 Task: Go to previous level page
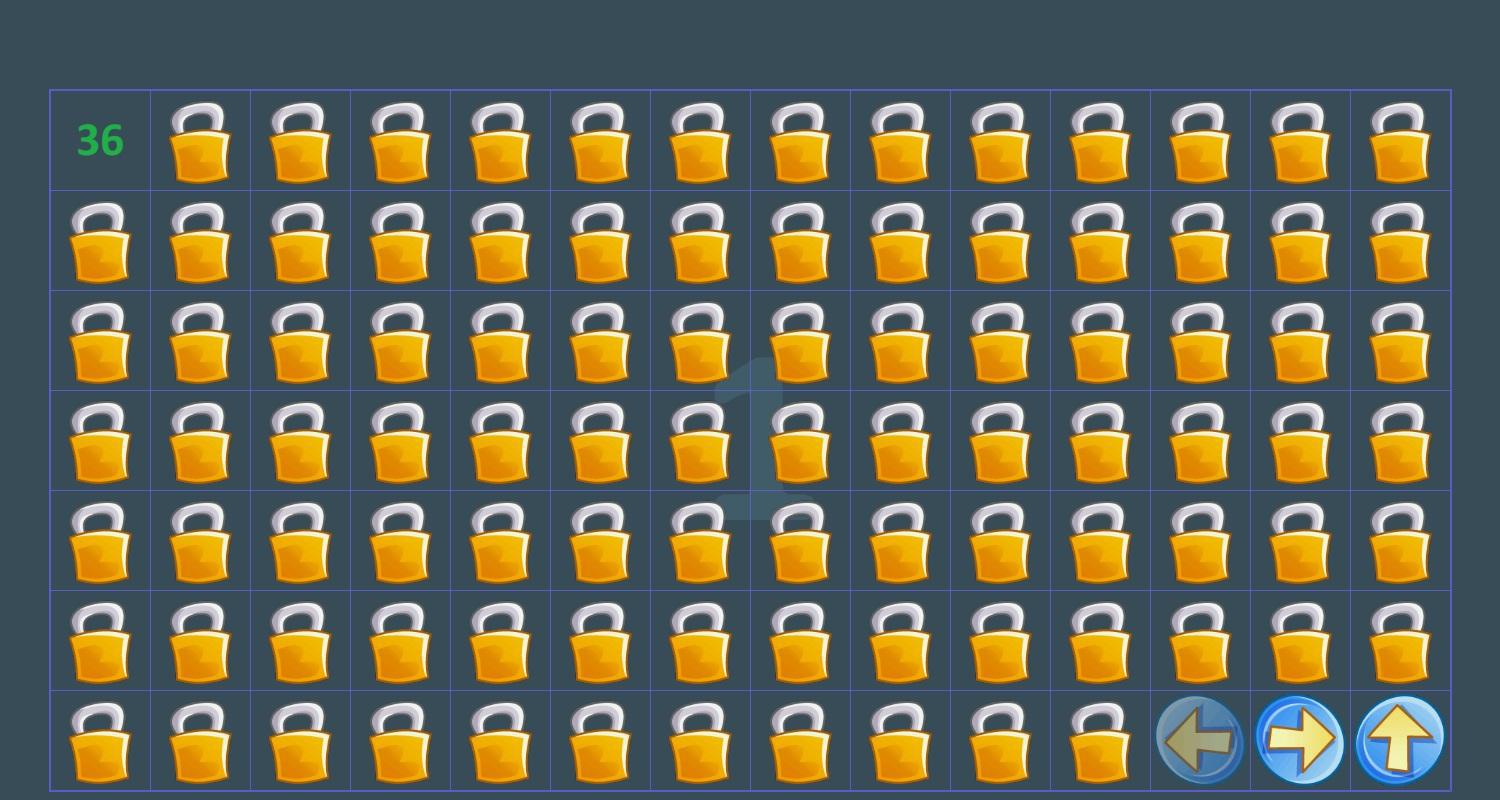click(1199, 740)
